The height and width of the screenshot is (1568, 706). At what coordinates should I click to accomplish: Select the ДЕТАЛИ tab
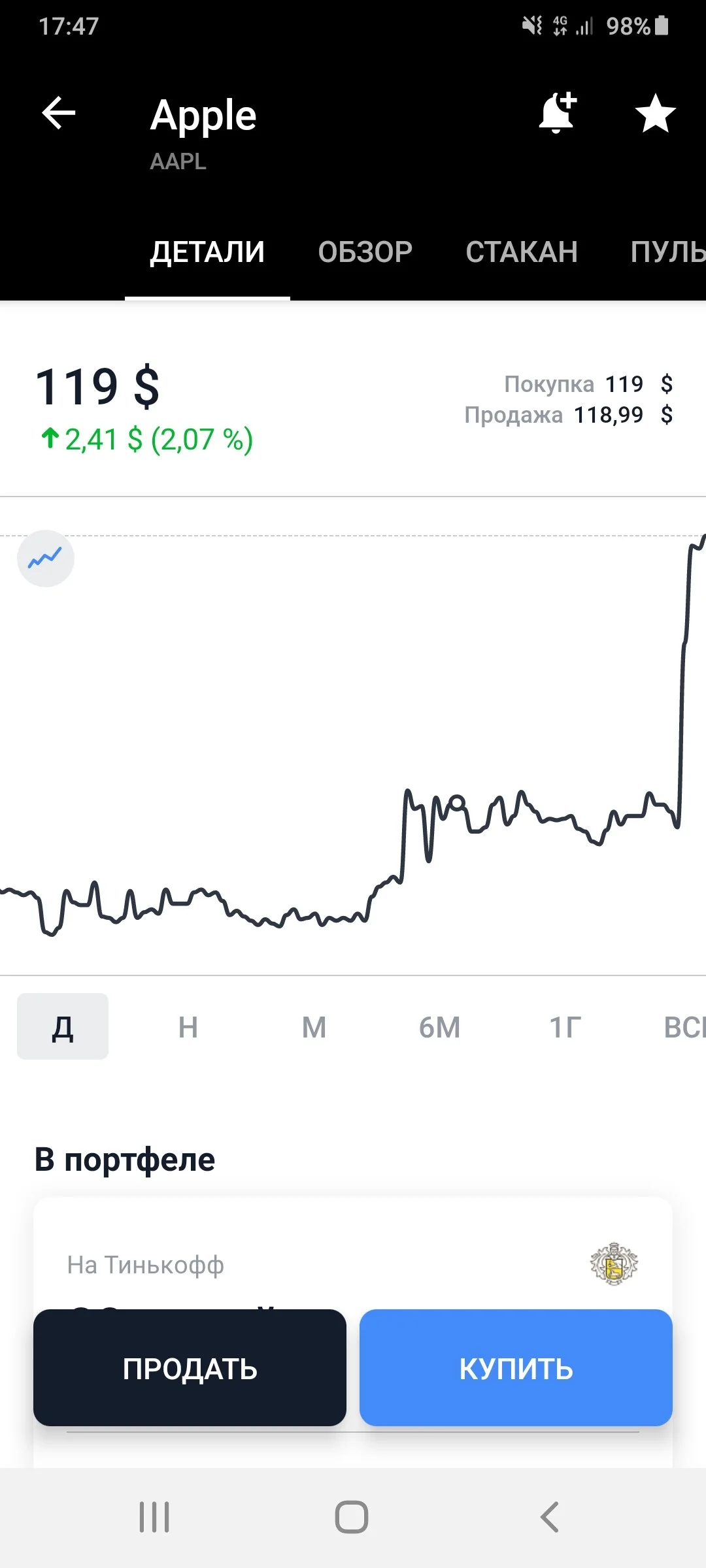coord(207,252)
